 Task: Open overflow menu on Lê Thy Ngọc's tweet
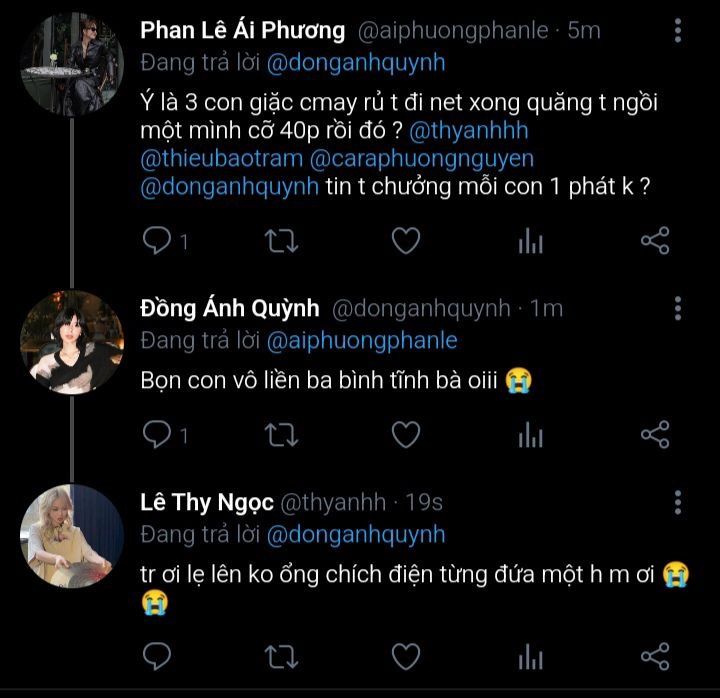(678, 502)
